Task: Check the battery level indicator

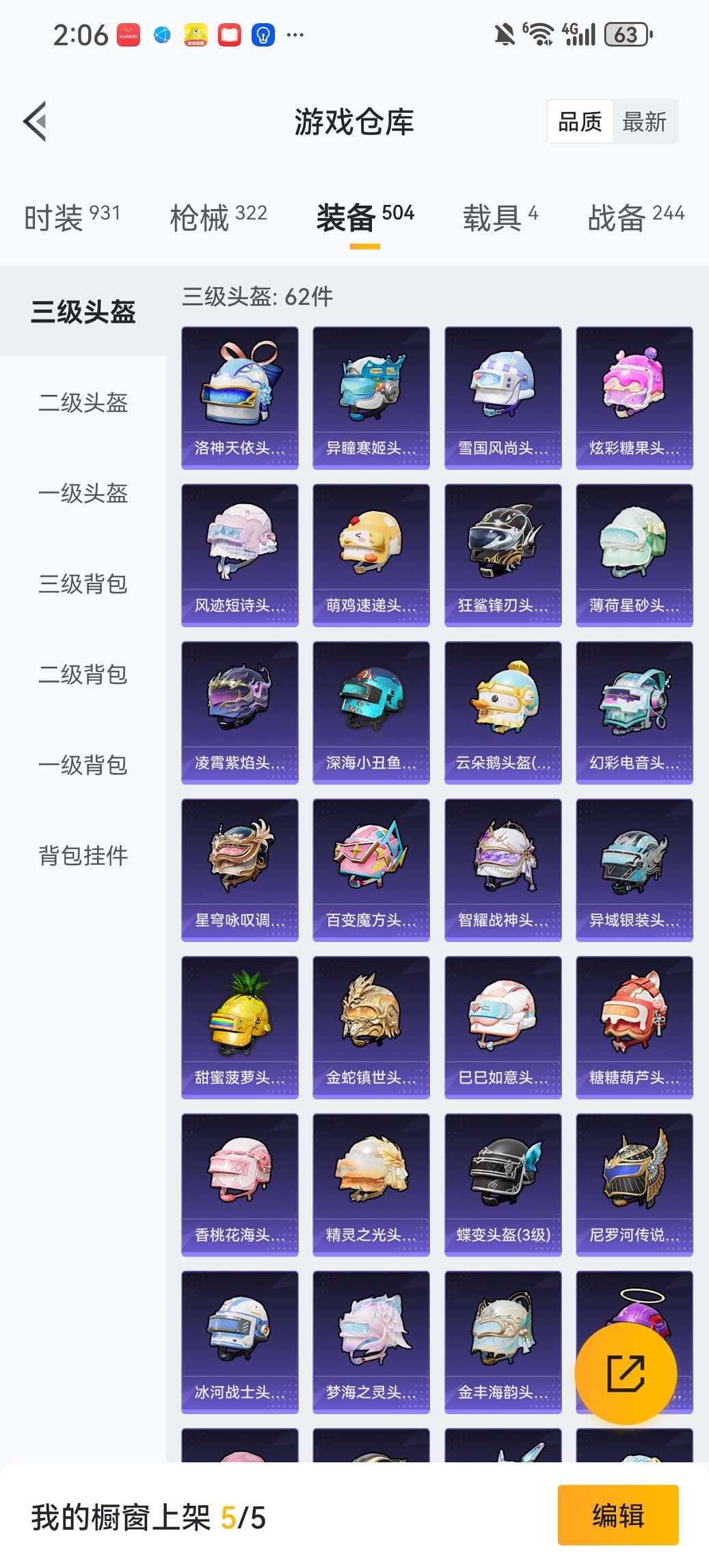Action: pos(626,33)
